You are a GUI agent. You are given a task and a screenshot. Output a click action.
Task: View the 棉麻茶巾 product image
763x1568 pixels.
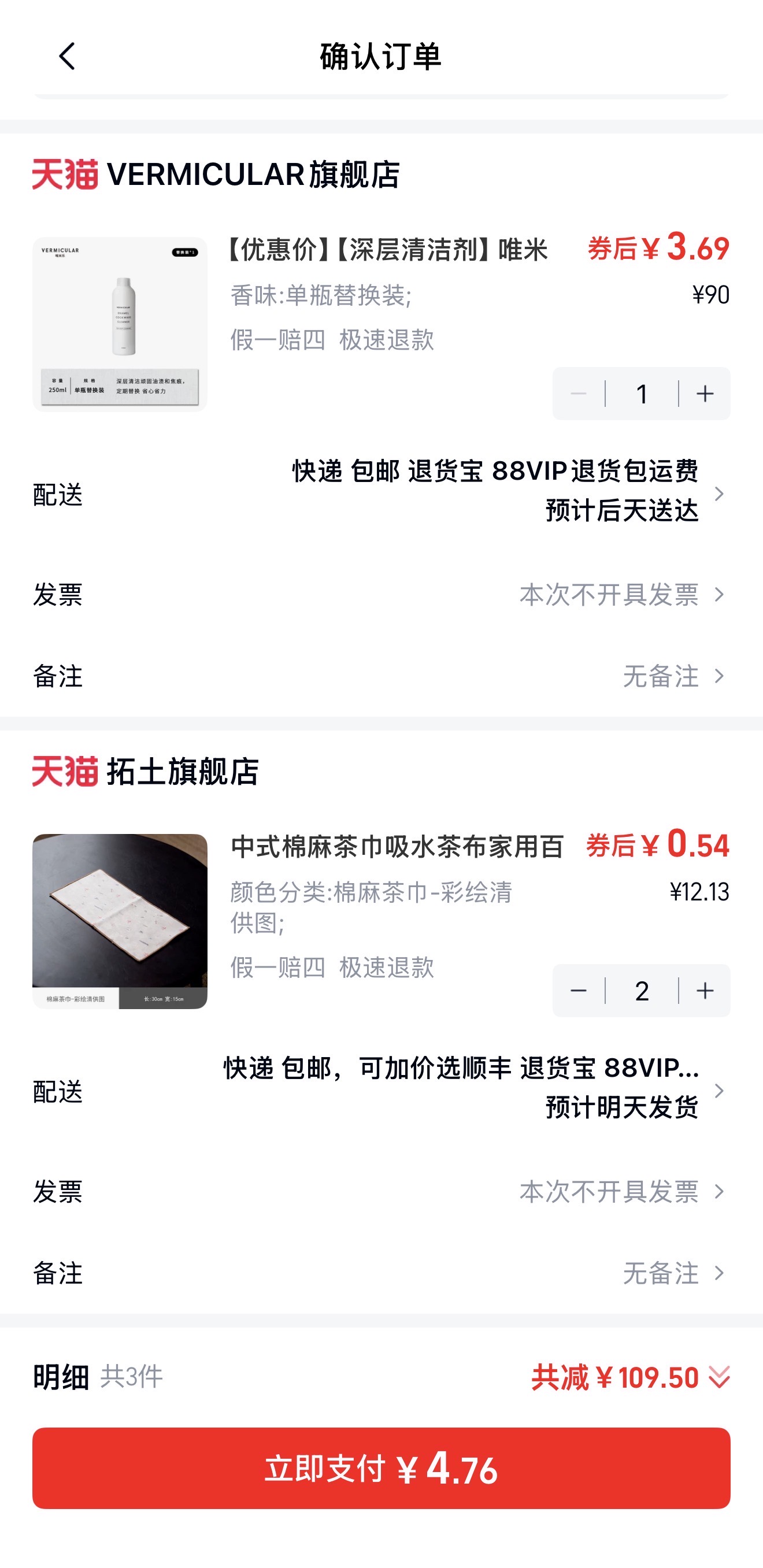click(120, 921)
